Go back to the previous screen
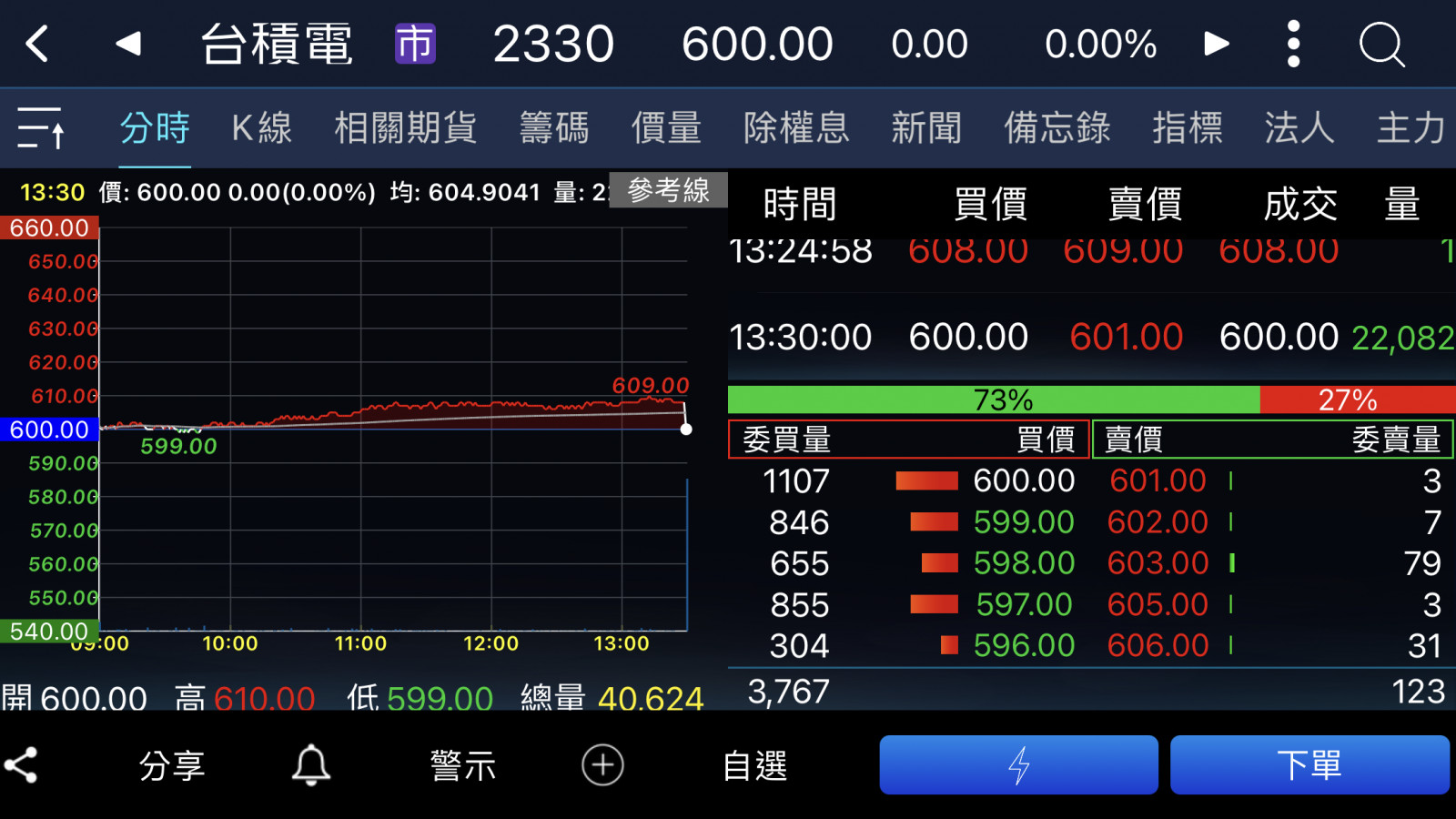 click(37, 44)
